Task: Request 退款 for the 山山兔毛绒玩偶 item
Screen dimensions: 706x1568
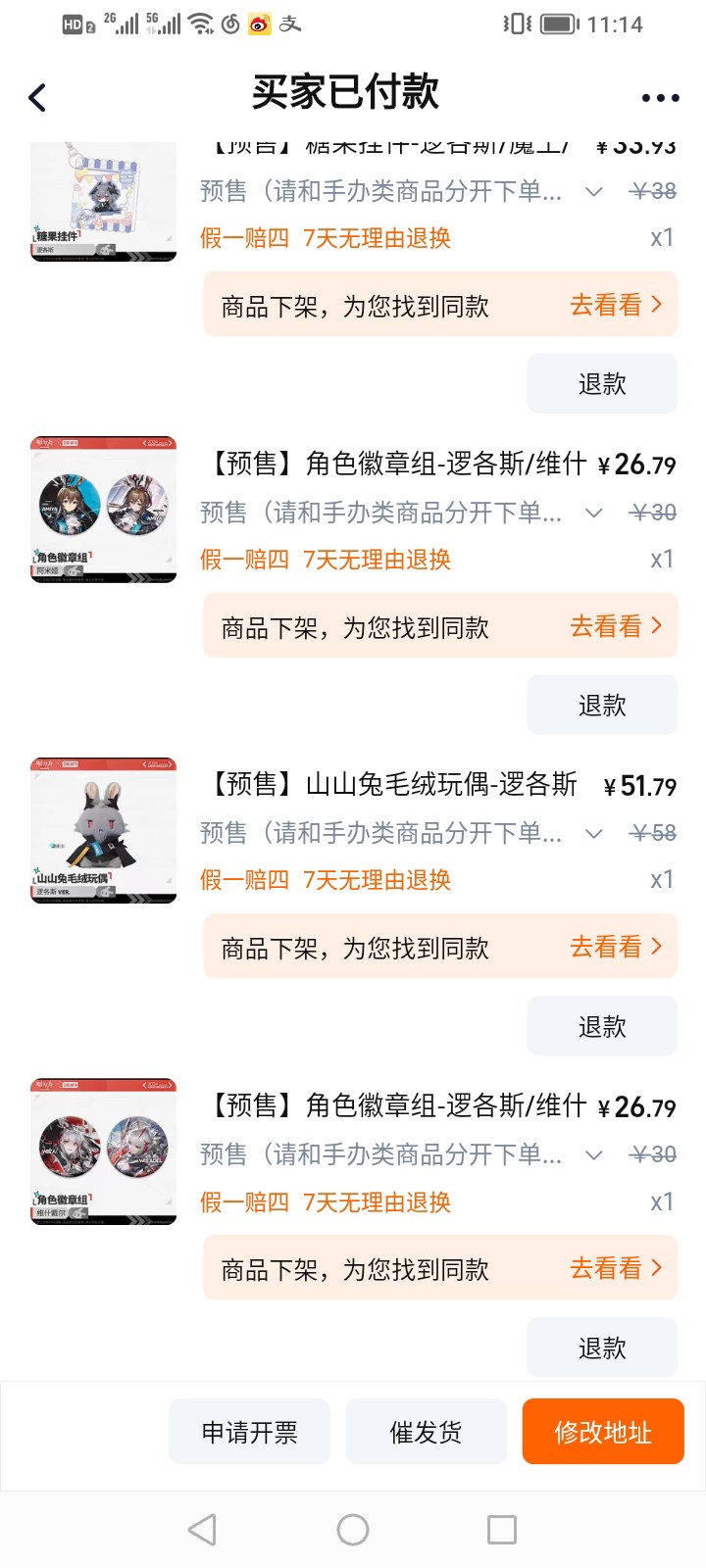Action: click(x=602, y=1026)
